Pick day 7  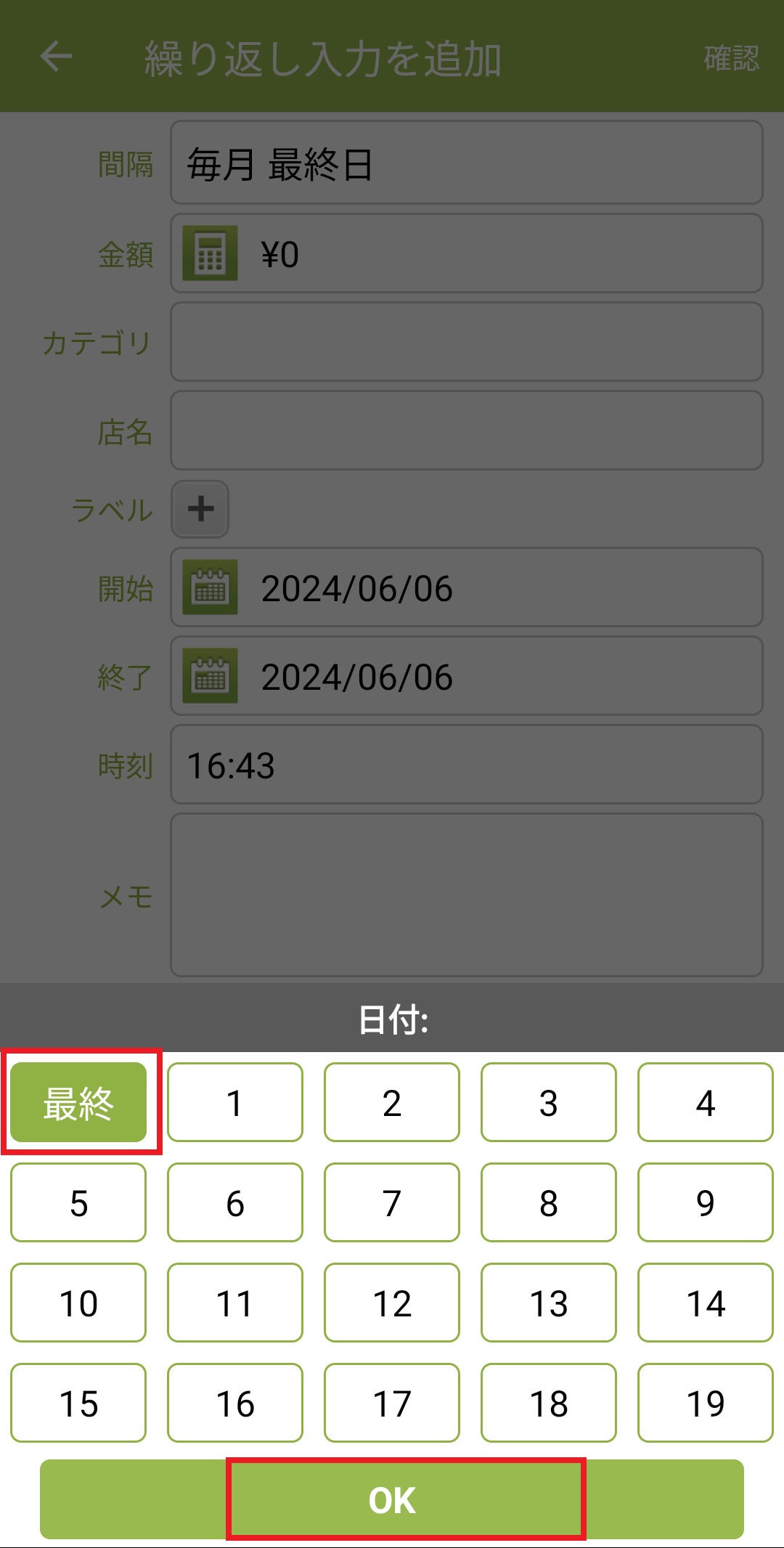(392, 1202)
